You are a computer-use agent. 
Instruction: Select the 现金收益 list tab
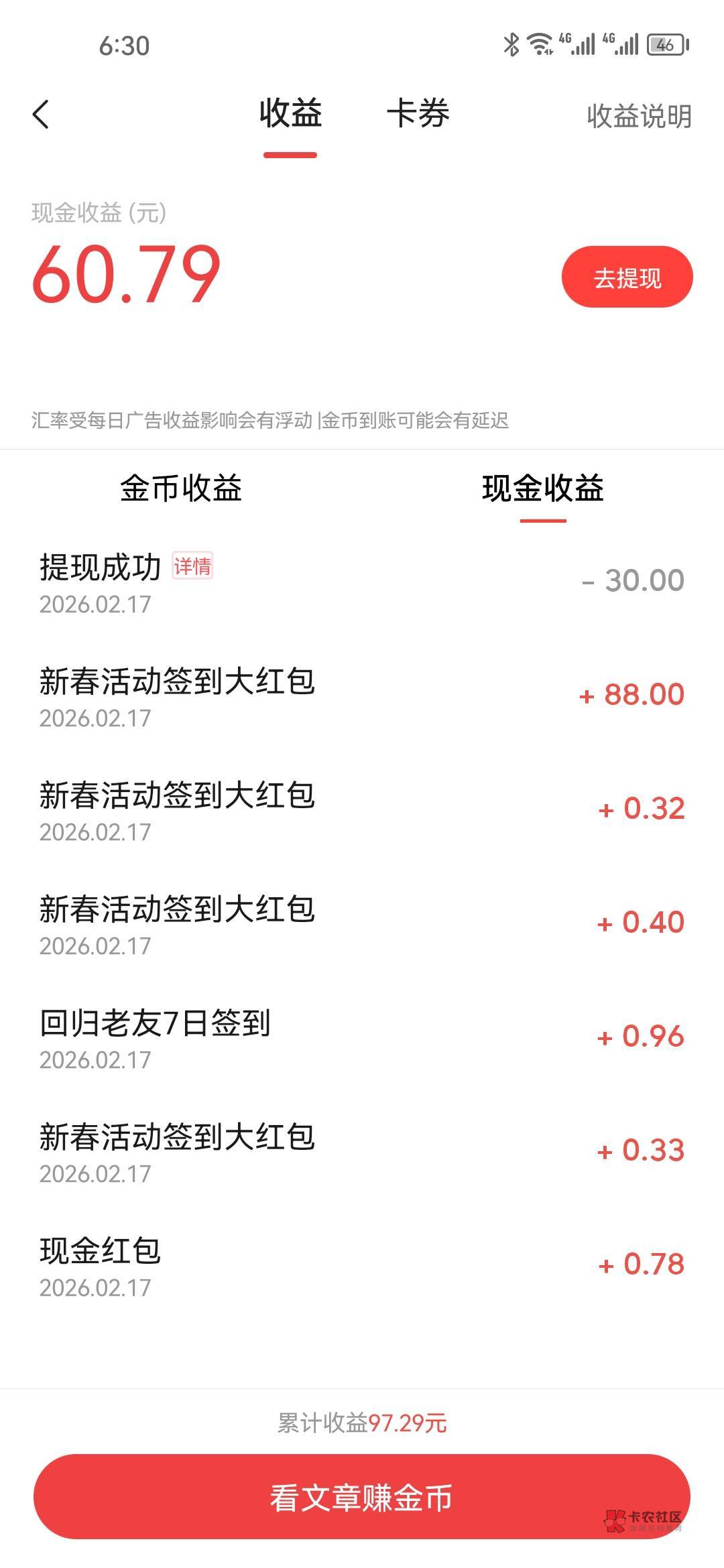click(x=543, y=488)
